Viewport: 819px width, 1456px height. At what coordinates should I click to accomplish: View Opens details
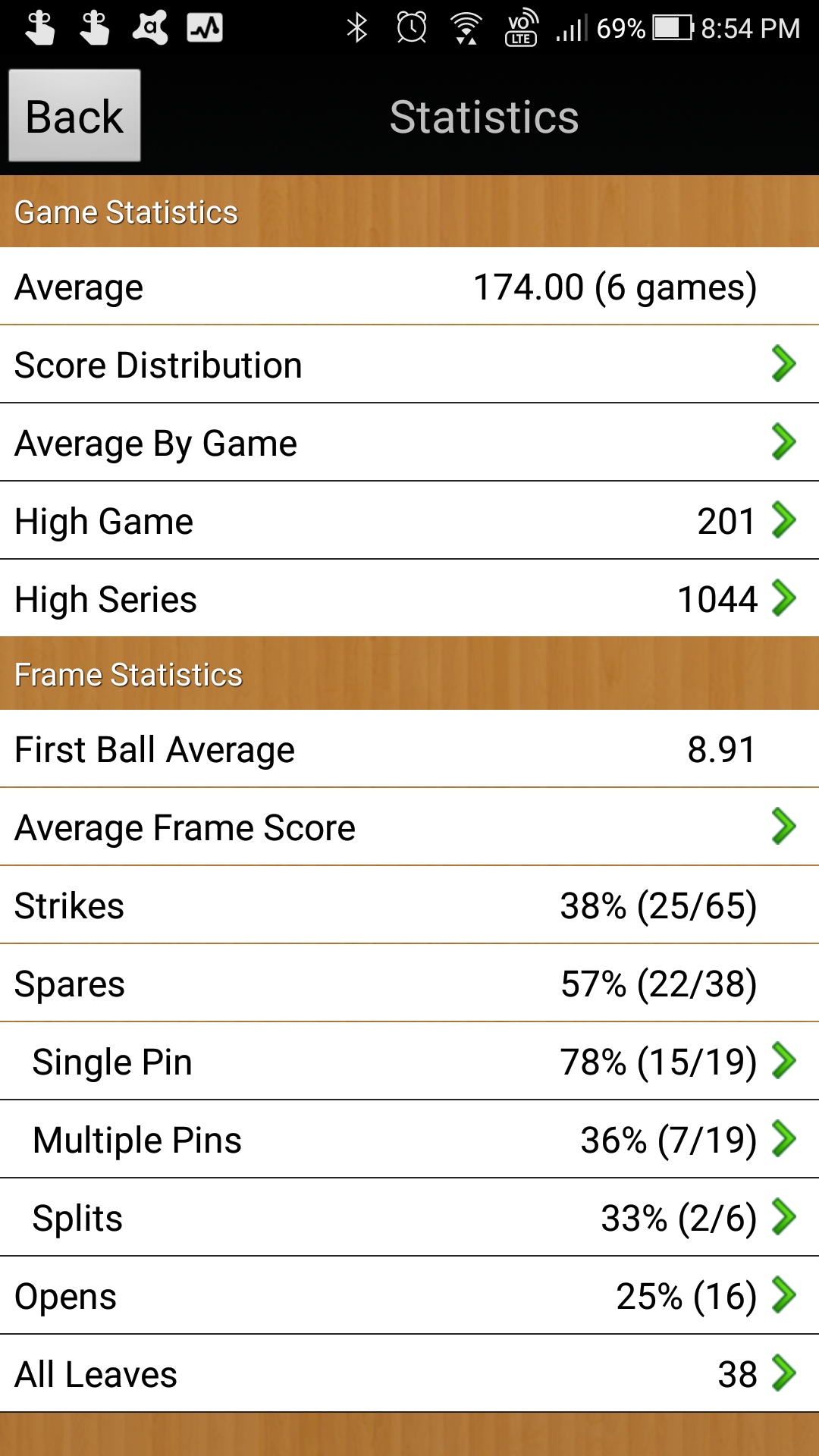pos(409,1295)
